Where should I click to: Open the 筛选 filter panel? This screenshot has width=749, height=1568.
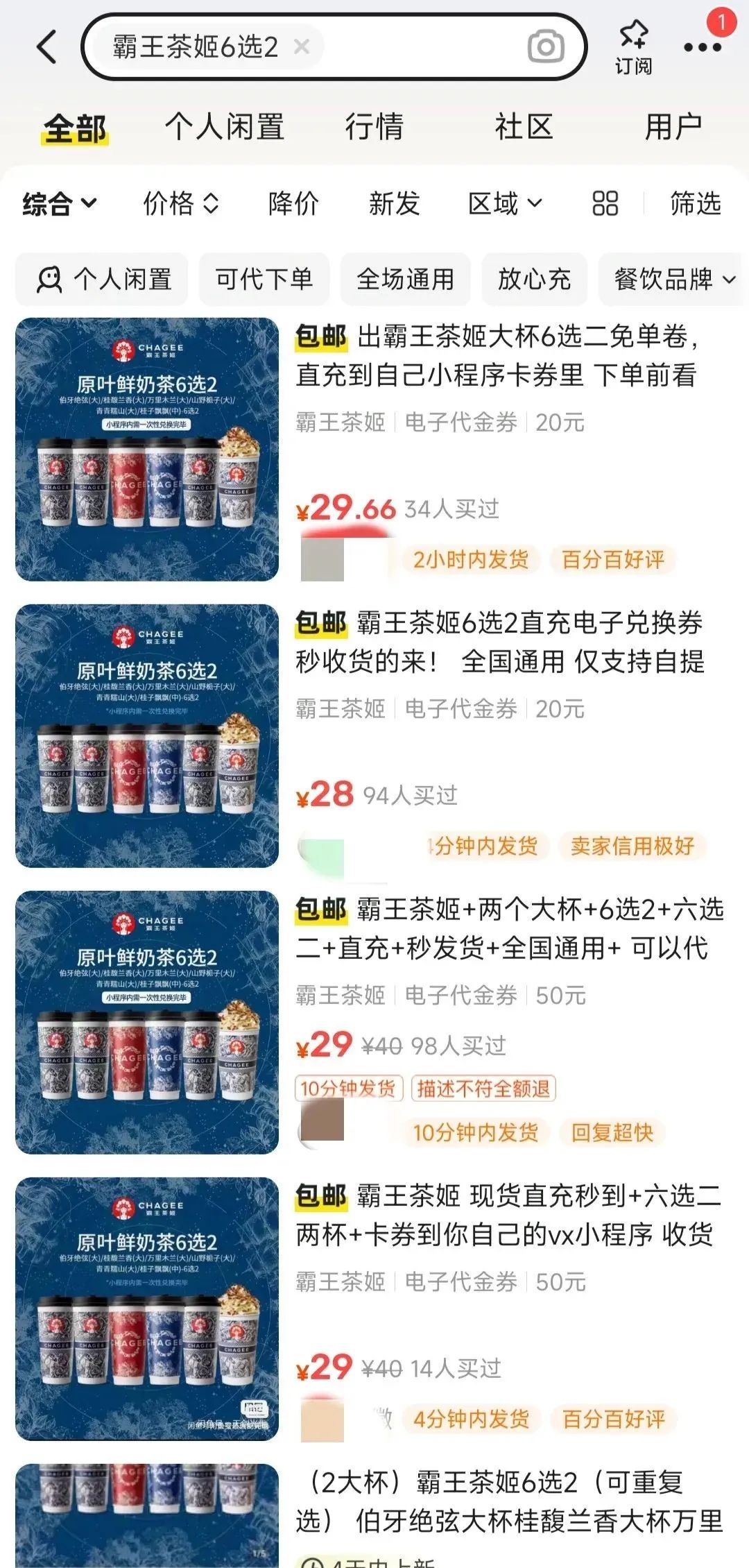click(x=696, y=203)
